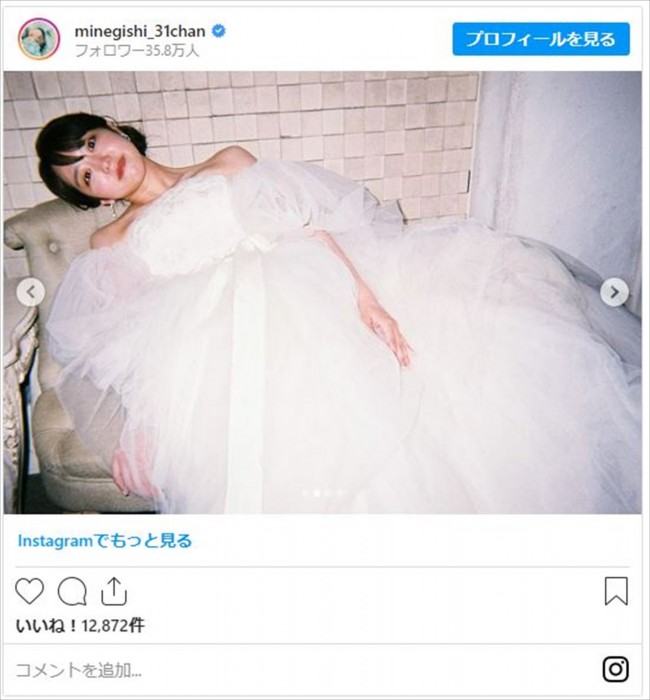
Task: Share this post
Action: [x=114, y=590]
